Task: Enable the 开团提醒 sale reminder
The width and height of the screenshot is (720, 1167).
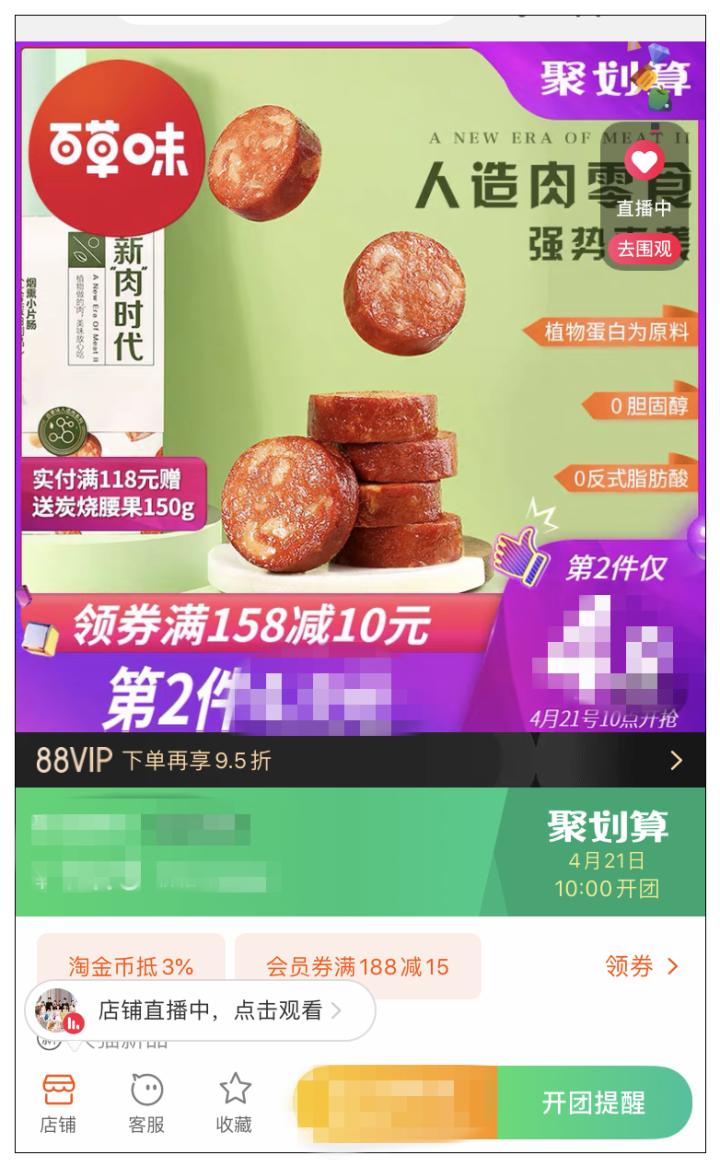Action: (x=595, y=1103)
